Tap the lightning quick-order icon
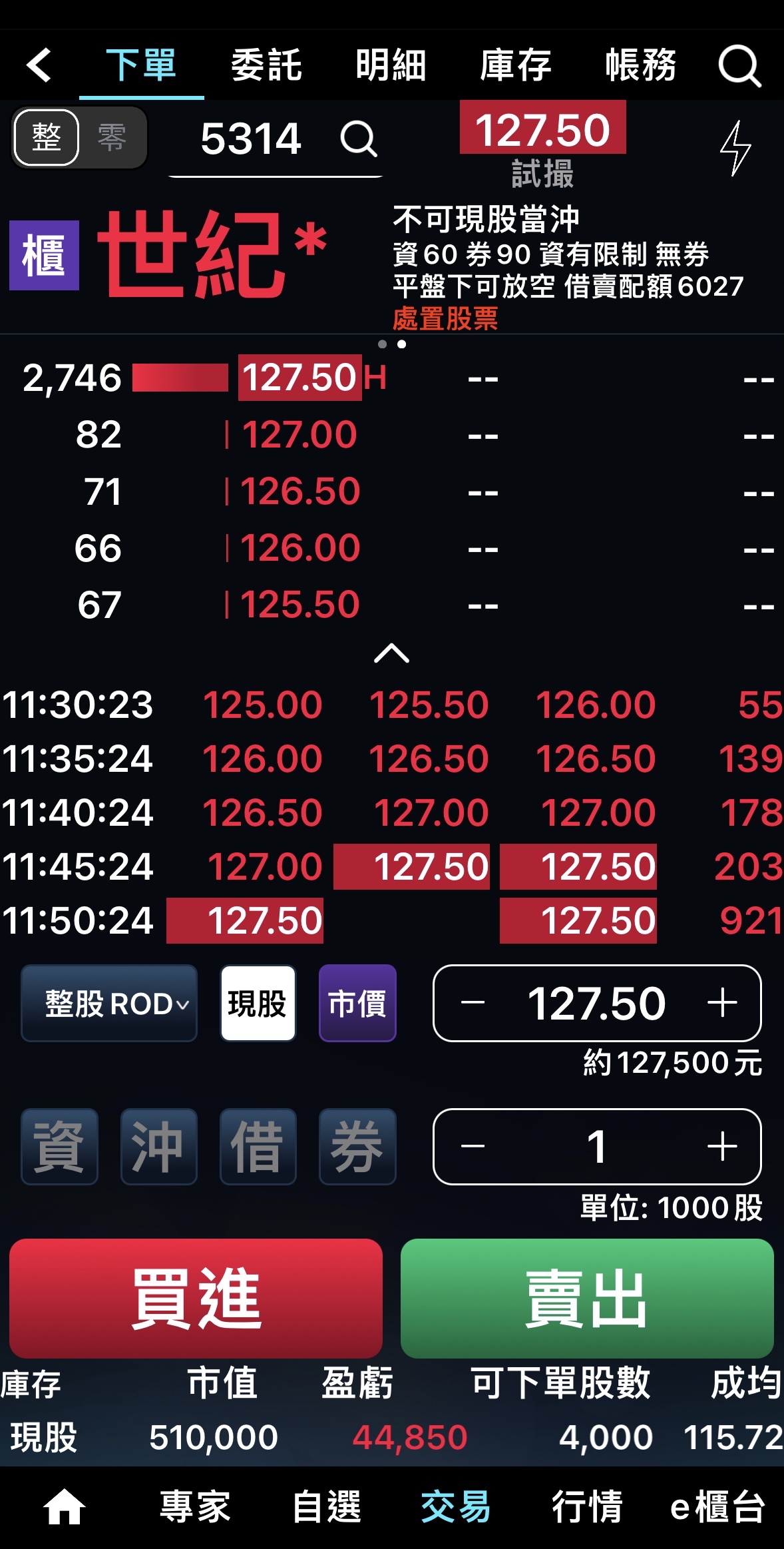The height and width of the screenshot is (1549, 784). [x=735, y=147]
